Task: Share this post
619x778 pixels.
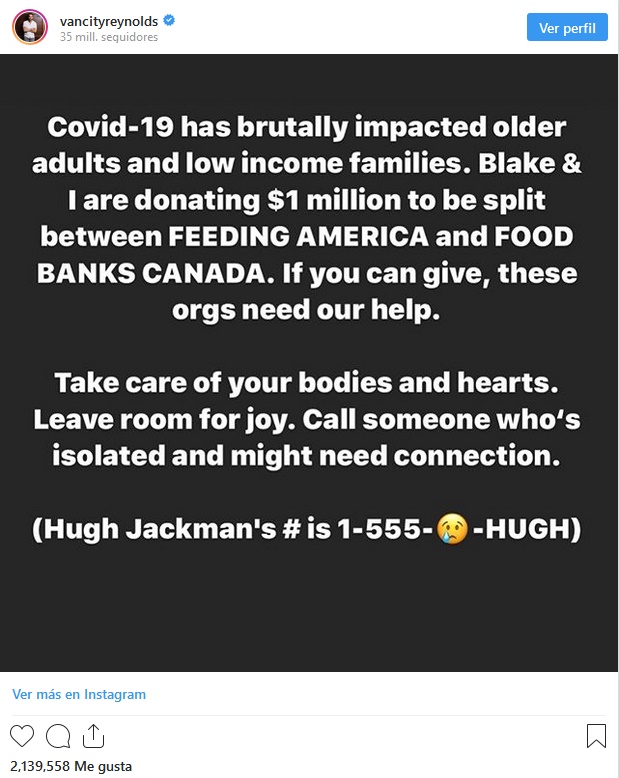Action: pos(93,736)
